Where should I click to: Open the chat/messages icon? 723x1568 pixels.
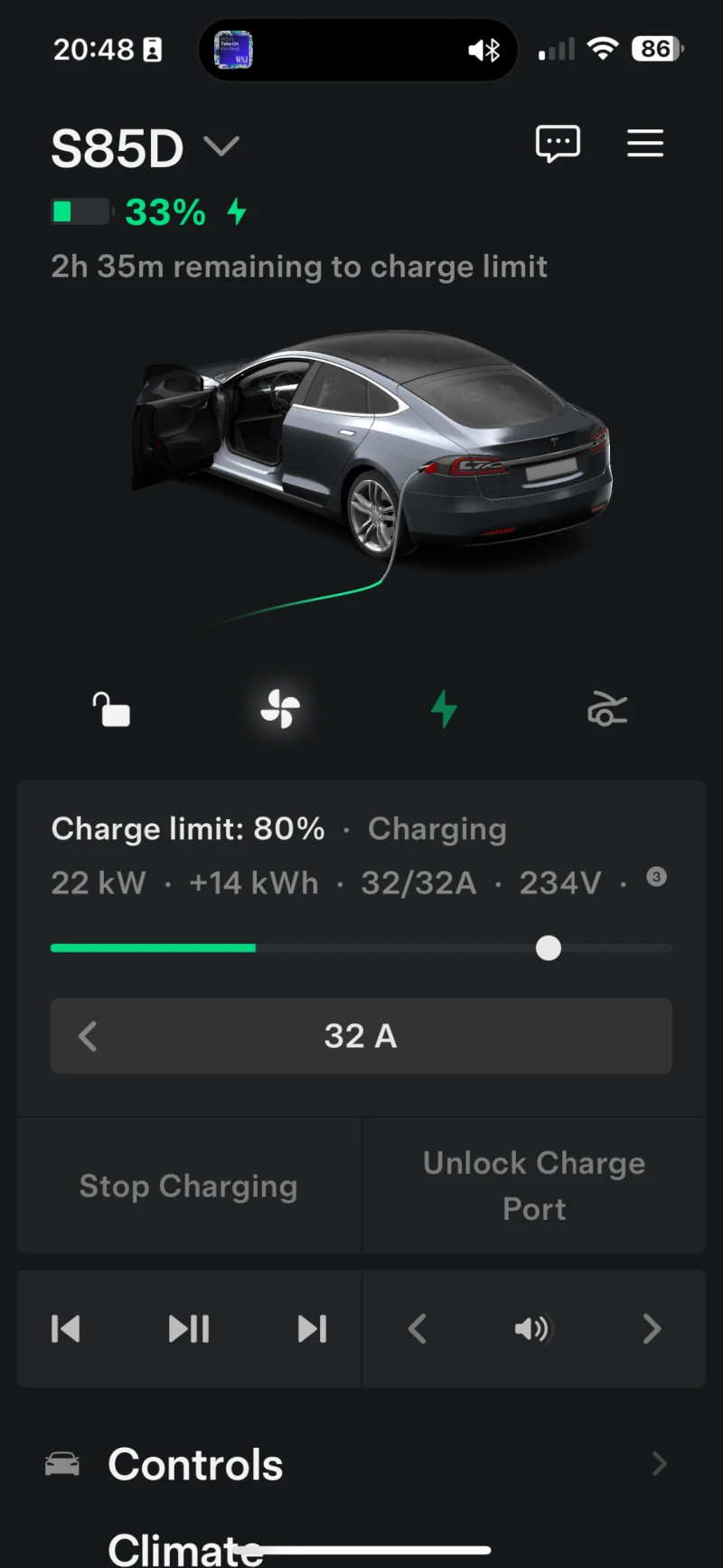[558, 143]
